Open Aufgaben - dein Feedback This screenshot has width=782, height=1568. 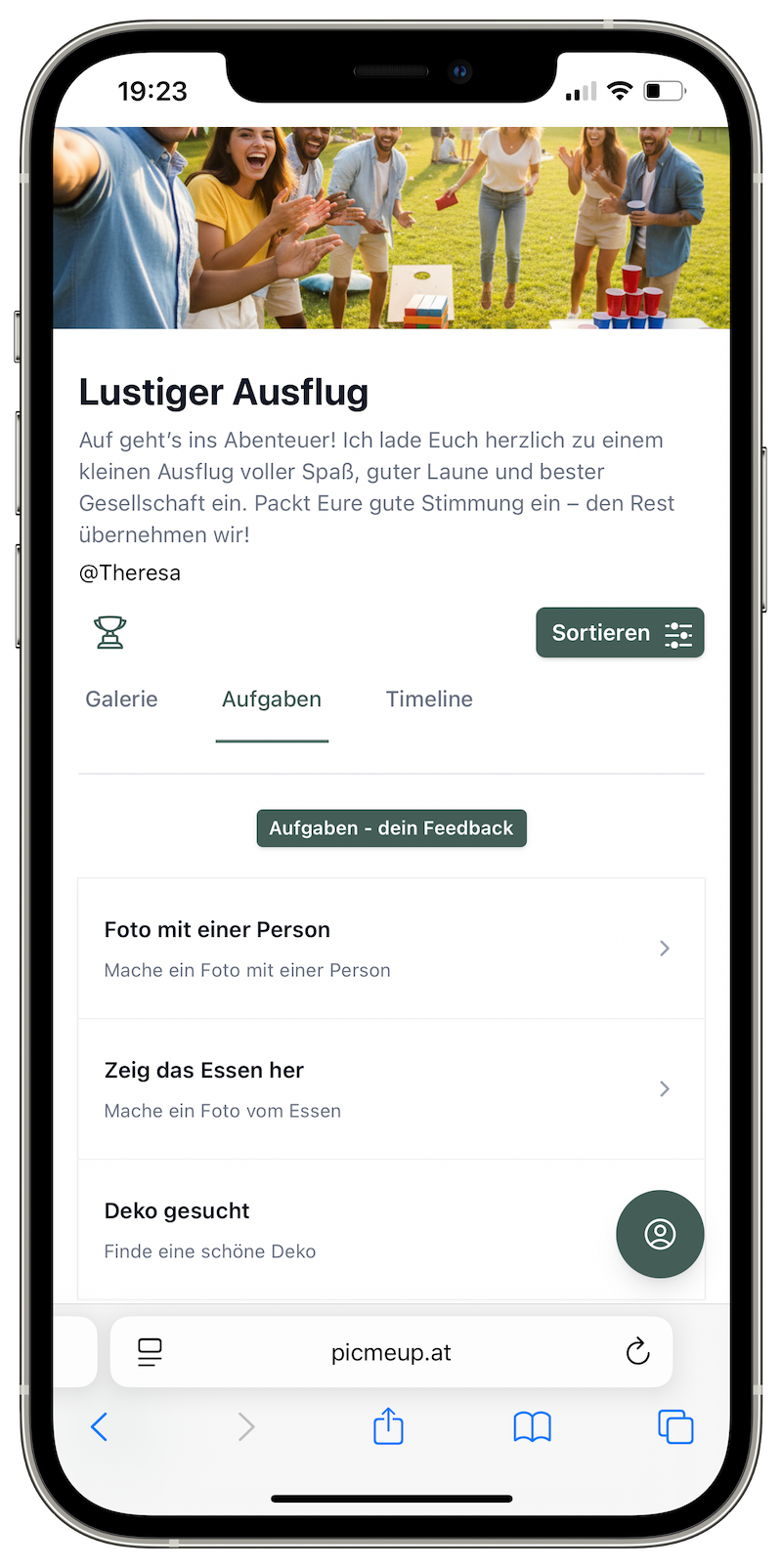[x=391, y=828]
